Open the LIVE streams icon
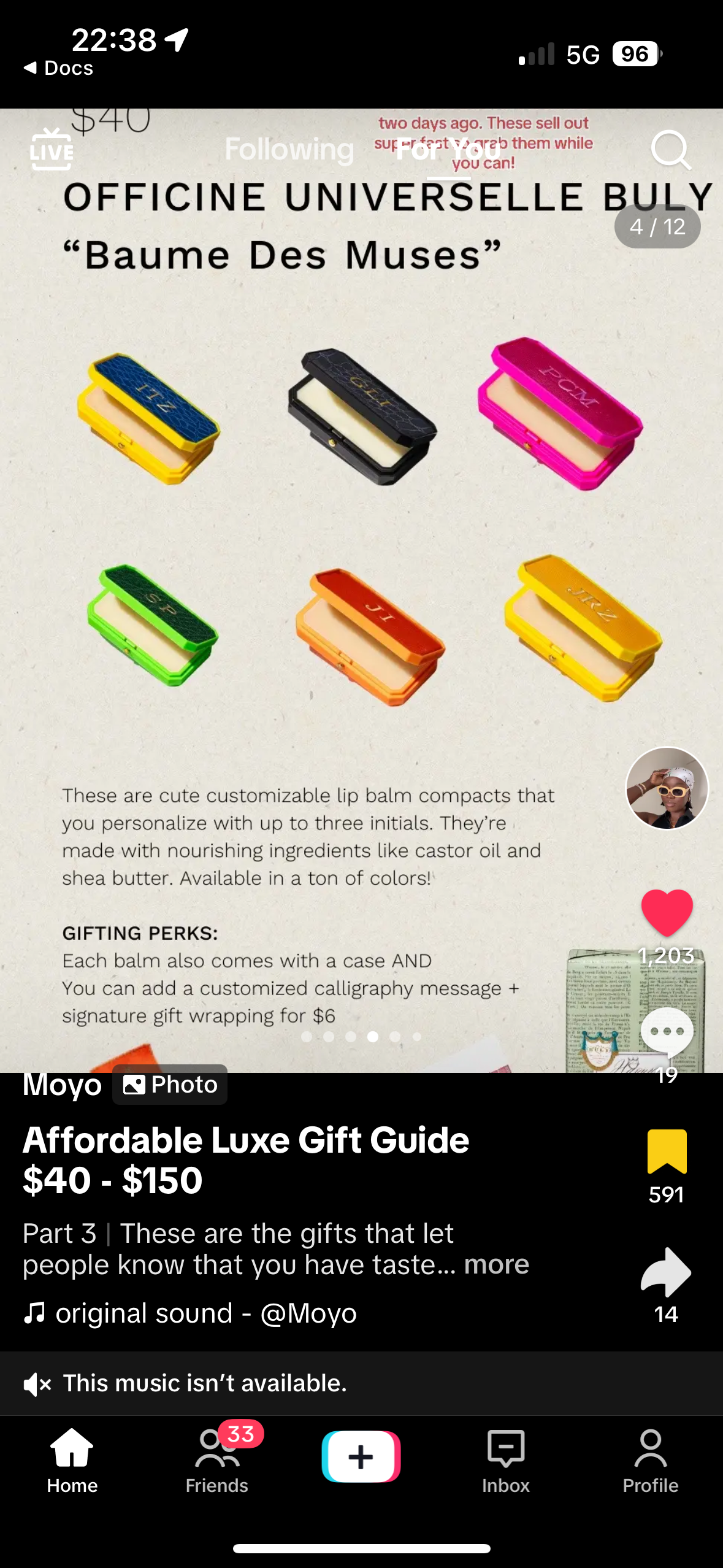 click(52, 150)
